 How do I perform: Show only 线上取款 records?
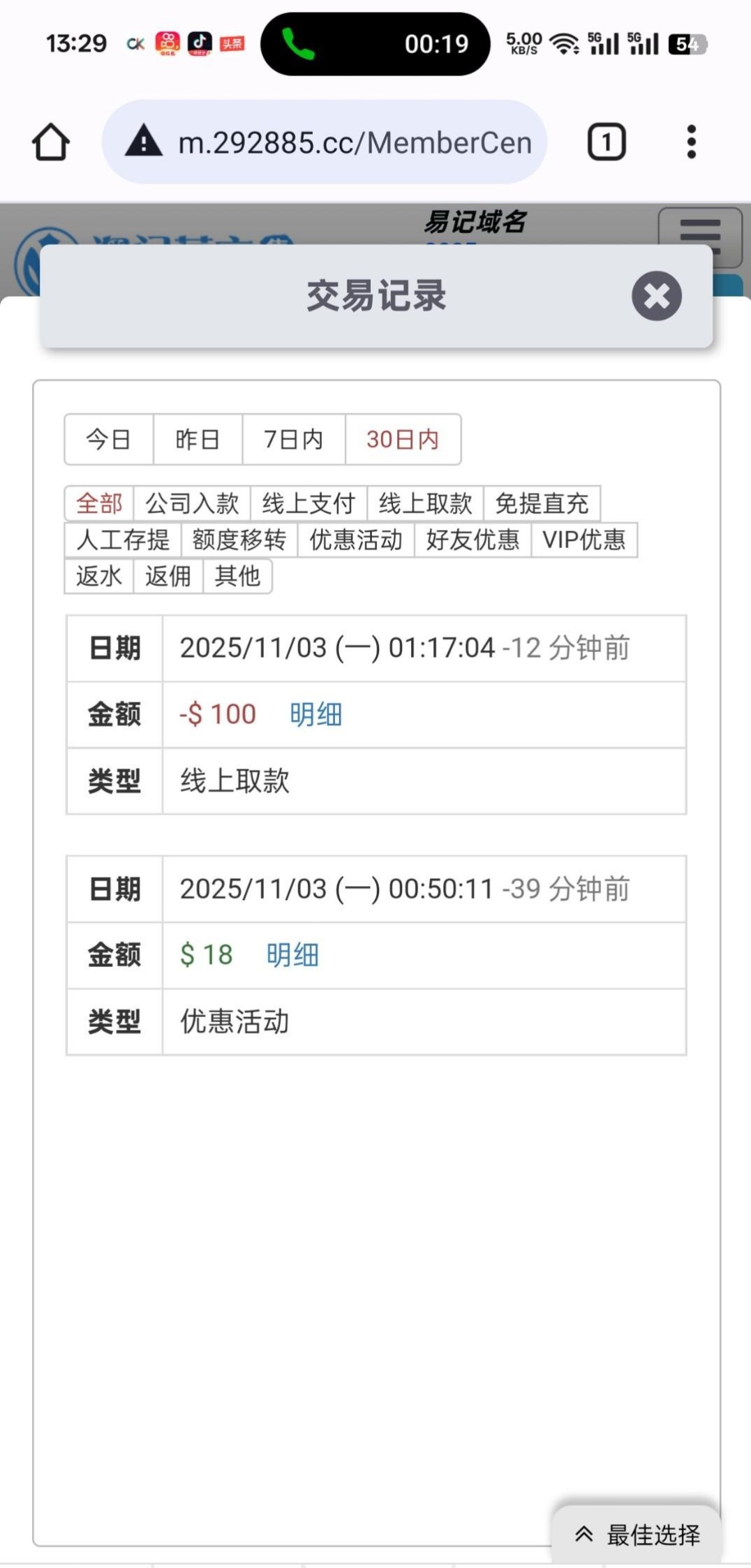pyautogui.click(x=425, y=503)
